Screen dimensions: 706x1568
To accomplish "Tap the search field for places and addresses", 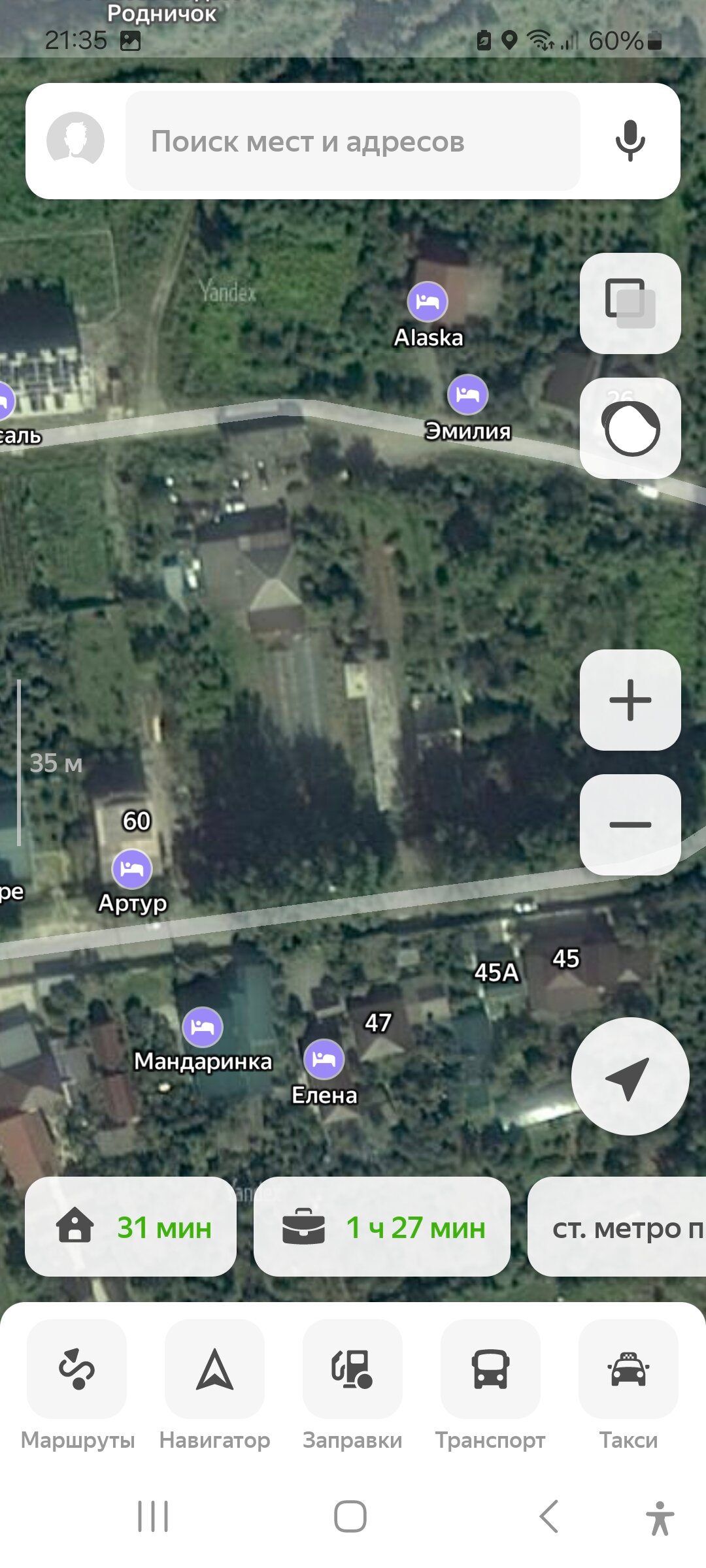I will click(x=353, y=141).
